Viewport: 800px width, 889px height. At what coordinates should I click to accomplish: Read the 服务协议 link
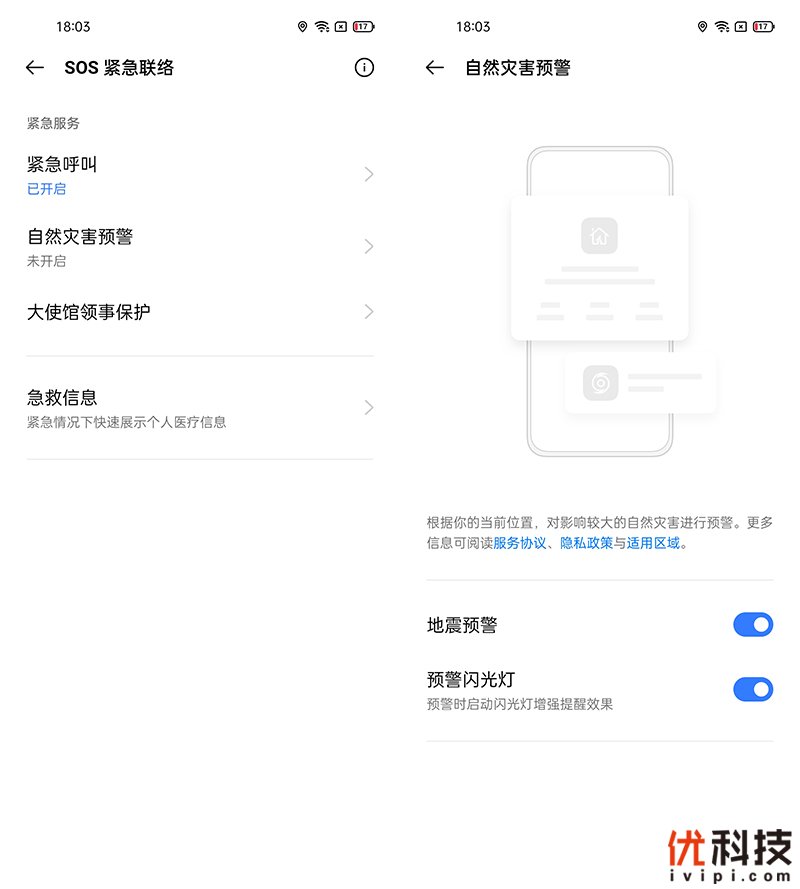tap(519, 543)
